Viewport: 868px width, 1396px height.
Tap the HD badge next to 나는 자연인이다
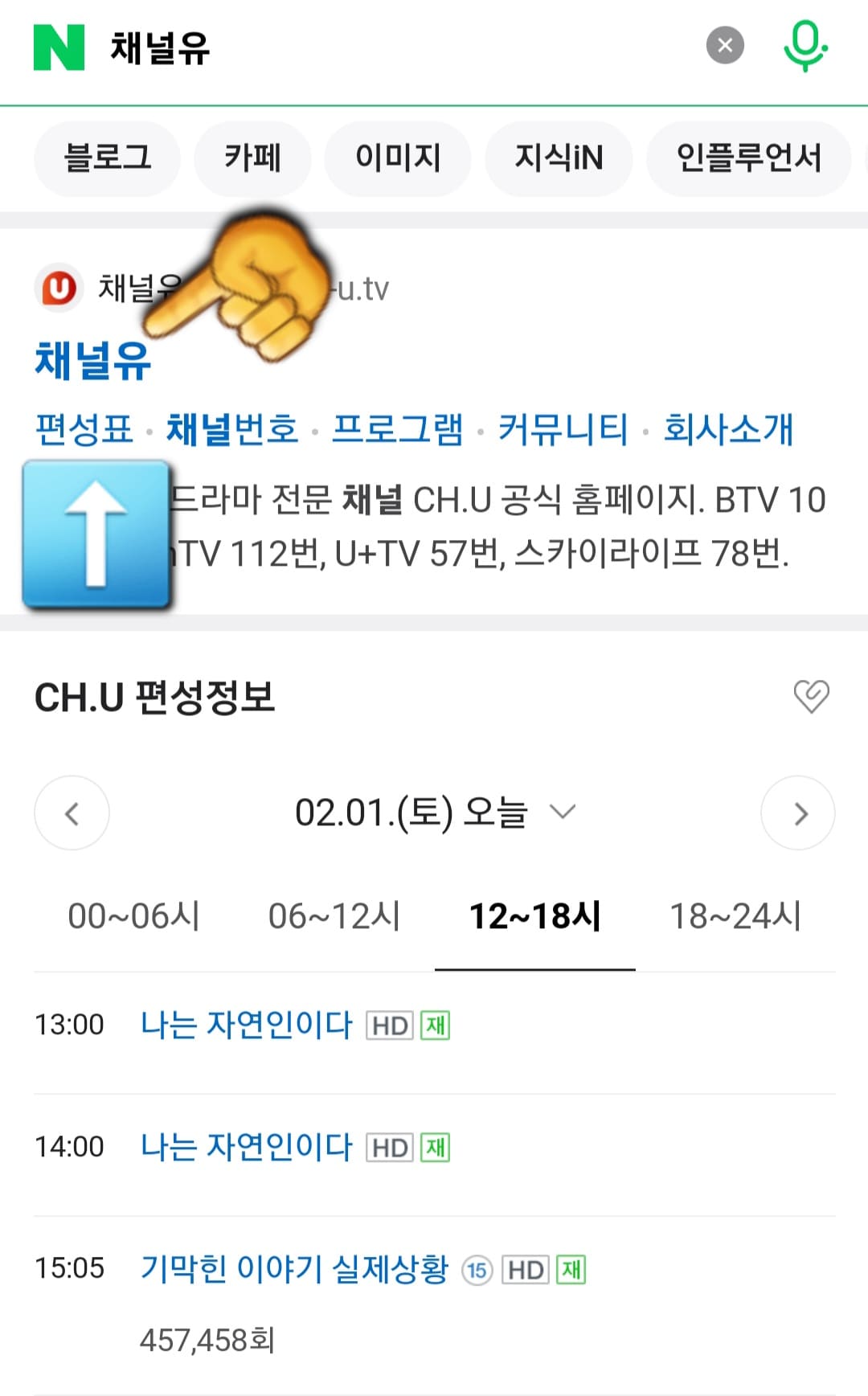tap(391, 1026)
